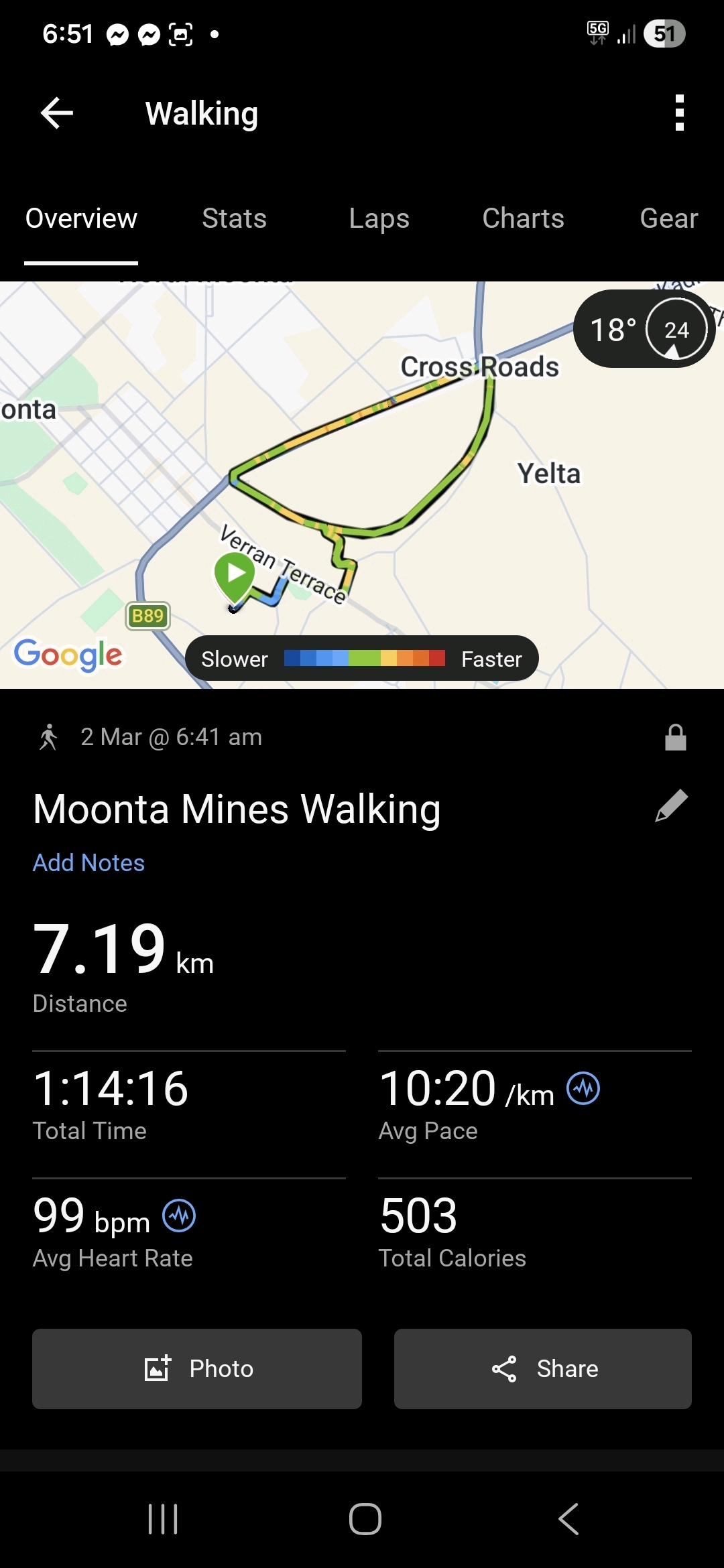Add a Photo to this activity
Image resolution: width=724 pixels, height=1568 pixels.
(x=197, y=1368)
